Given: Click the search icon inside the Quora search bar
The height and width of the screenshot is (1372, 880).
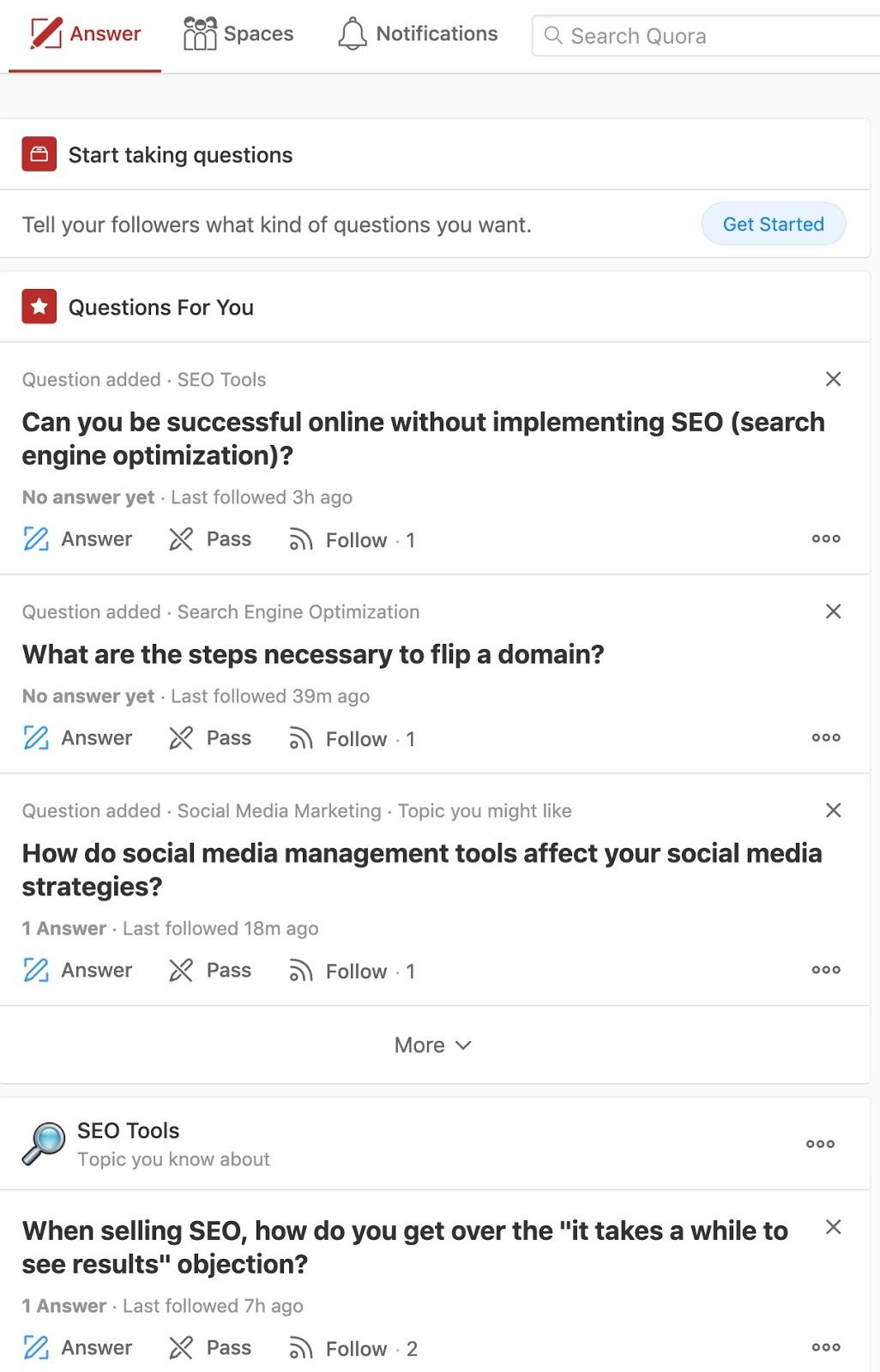Looking at the screenshot, I should pyautogui.click(x=553, y=36).
